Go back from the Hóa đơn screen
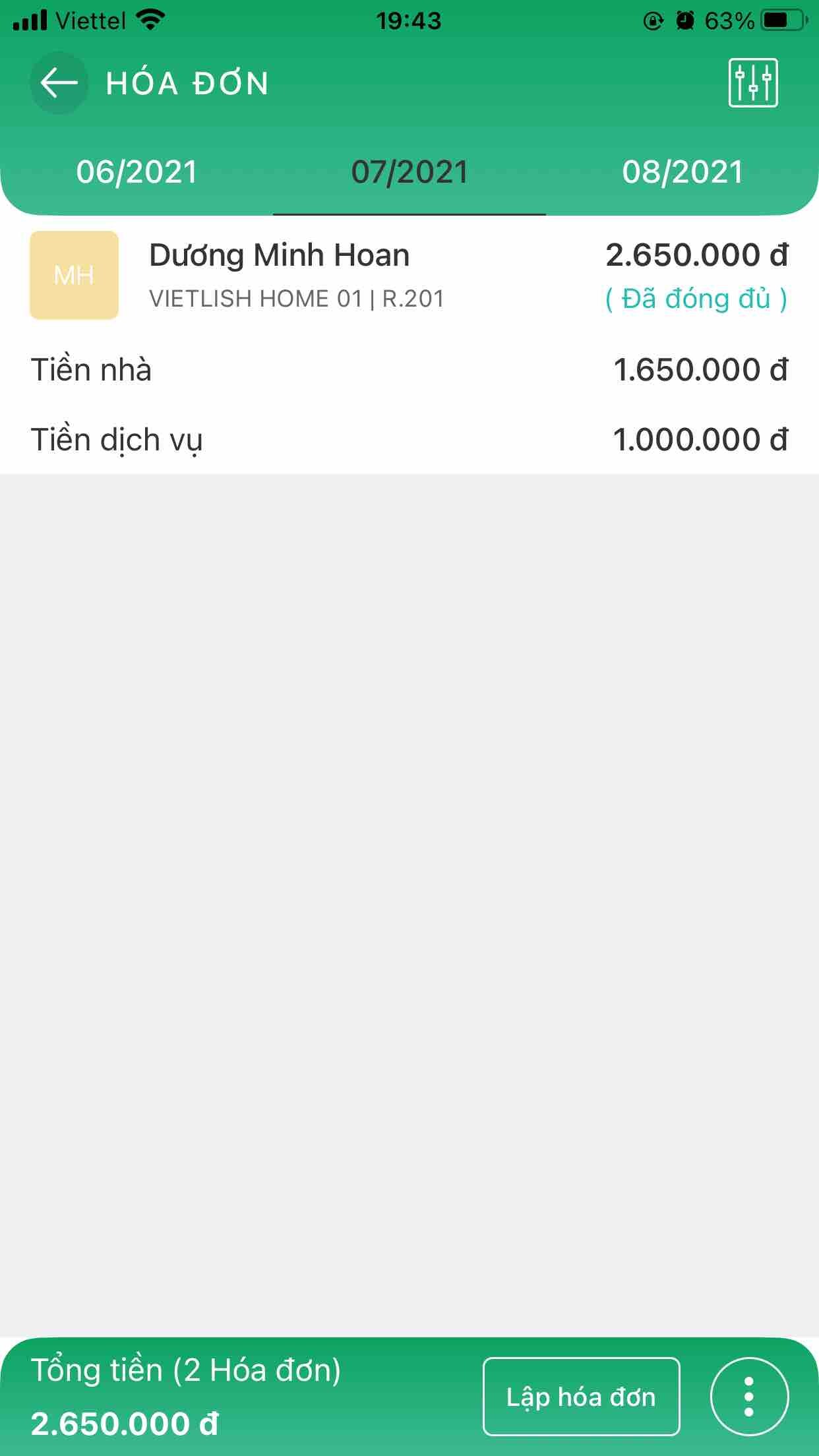The height and width of the screenshot is (1456, 819). point(59,83)
